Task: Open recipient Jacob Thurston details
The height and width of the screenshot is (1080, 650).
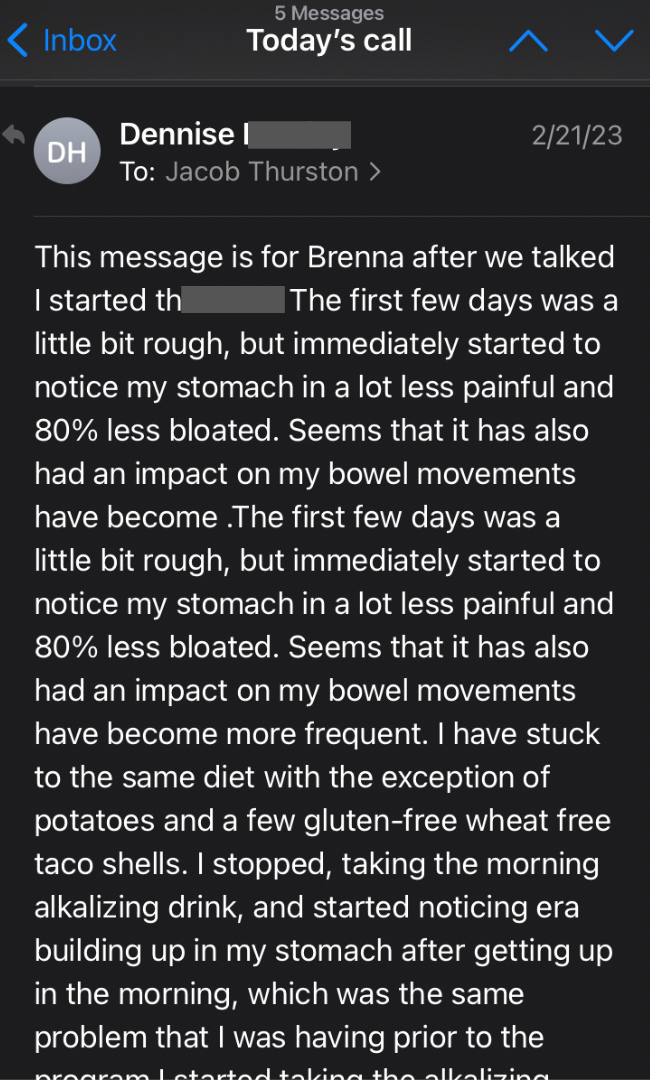Action: (273, 172)
